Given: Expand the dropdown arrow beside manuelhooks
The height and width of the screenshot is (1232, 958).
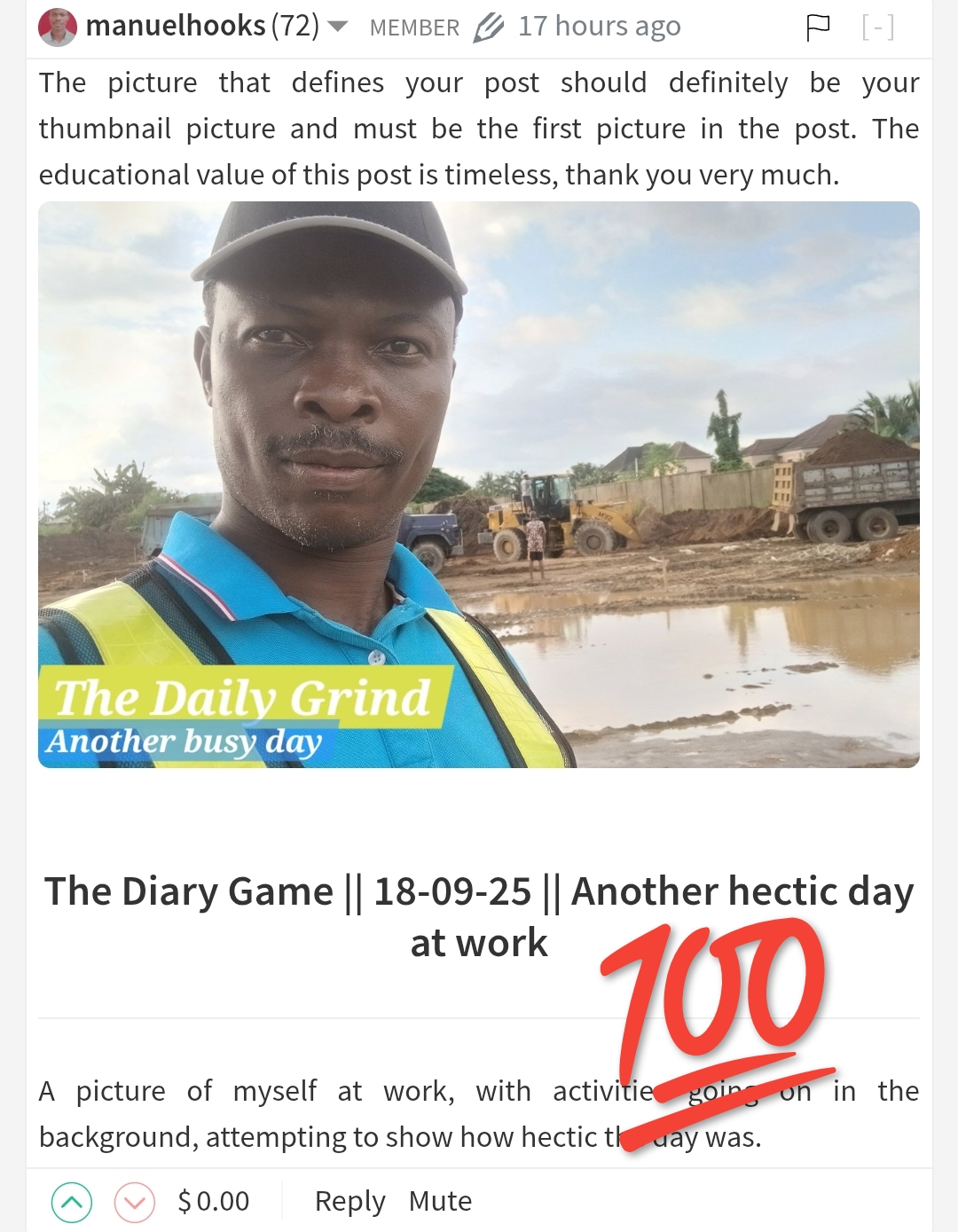Looking at the screenshot, I should 338,27.
